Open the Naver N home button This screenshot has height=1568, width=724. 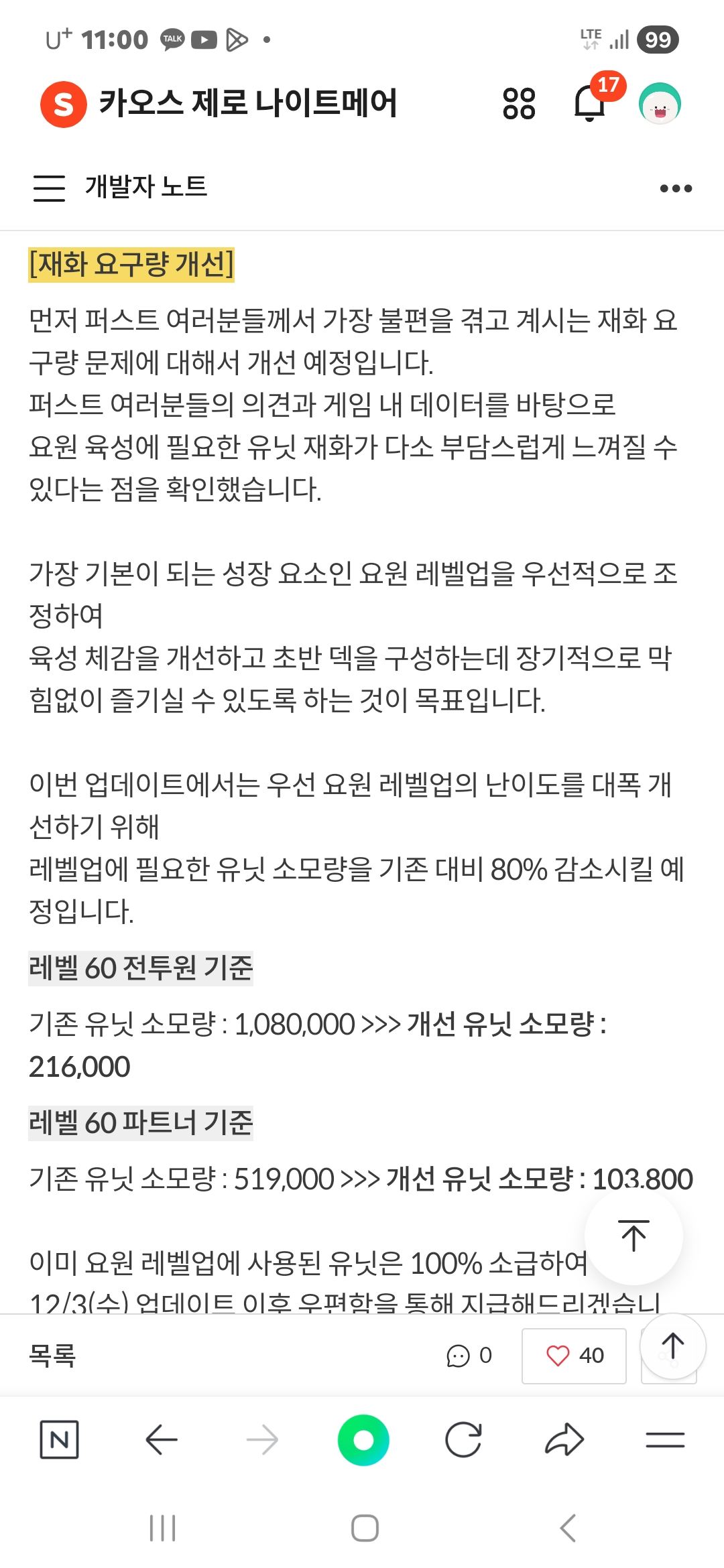click(x=59, y=1439)
